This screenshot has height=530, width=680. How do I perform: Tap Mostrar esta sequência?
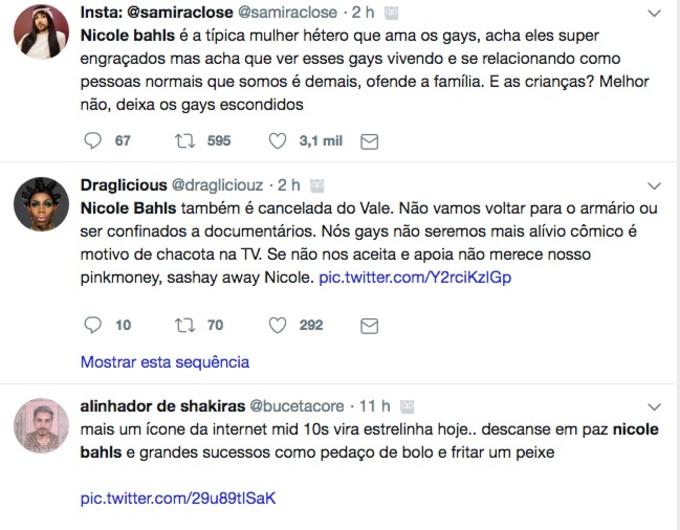pos(164,362)
